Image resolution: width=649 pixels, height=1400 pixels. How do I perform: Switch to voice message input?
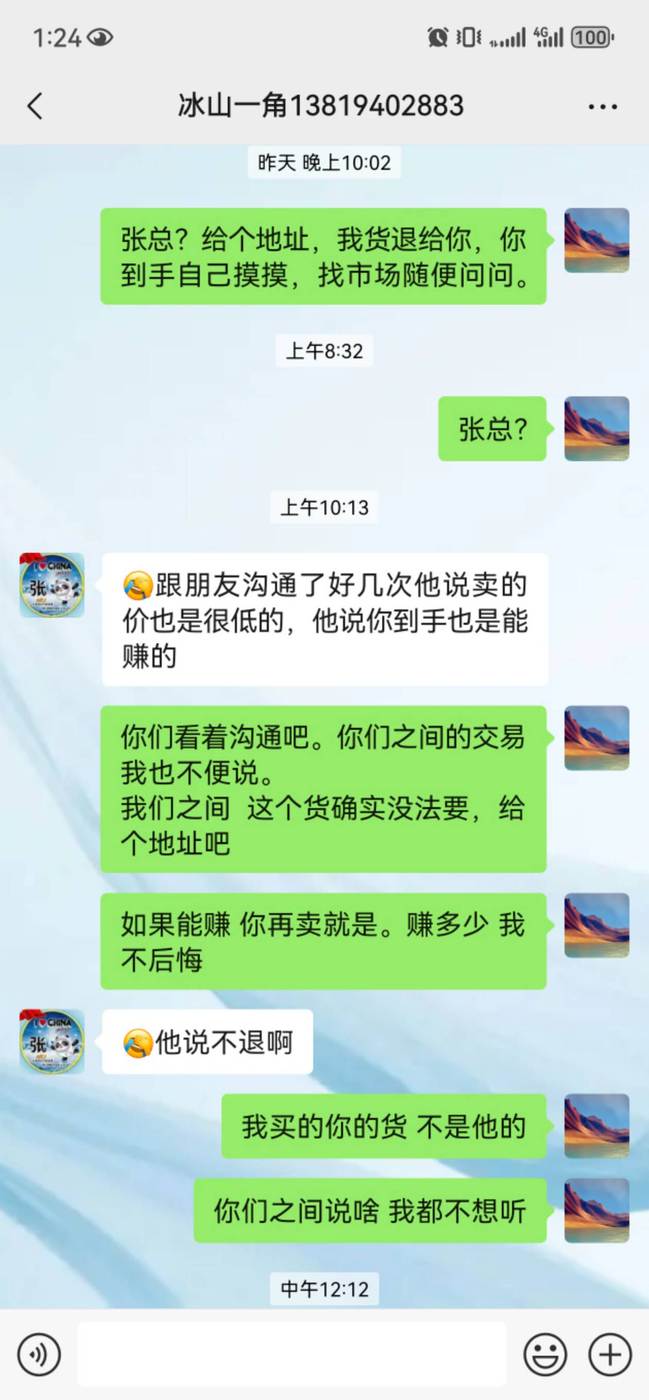[39, 1355]
